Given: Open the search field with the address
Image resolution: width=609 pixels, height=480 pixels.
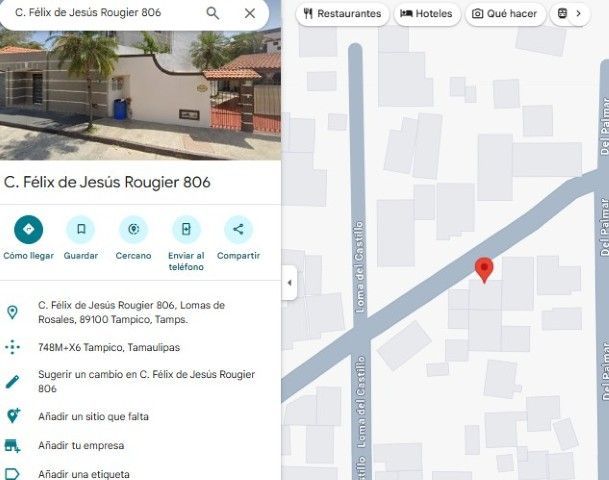Looking at the screenshot, I should click(x=100, y=13).
